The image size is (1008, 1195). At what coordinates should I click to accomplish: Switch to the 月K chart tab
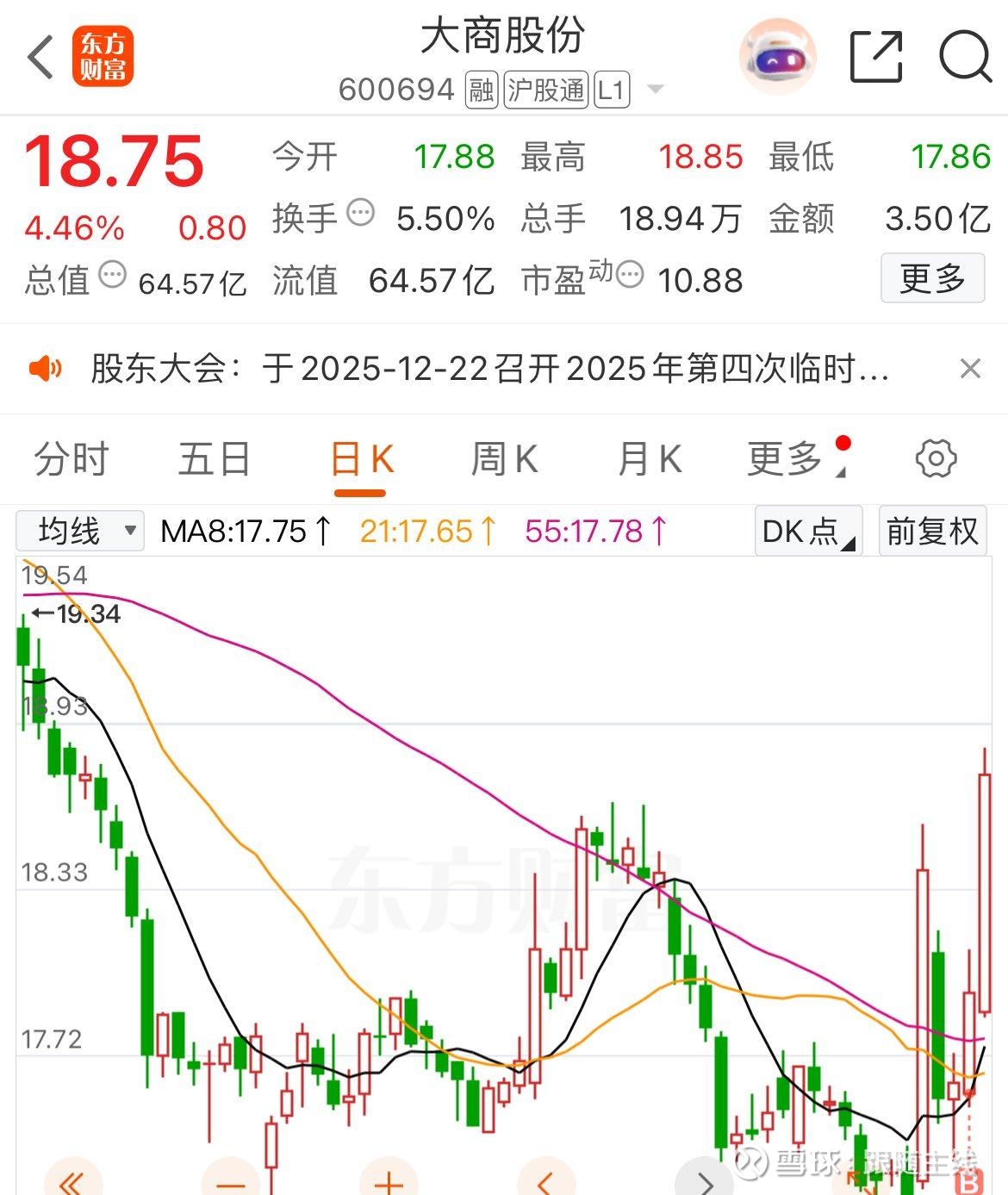pyautogui.click(x=650, y=458)
